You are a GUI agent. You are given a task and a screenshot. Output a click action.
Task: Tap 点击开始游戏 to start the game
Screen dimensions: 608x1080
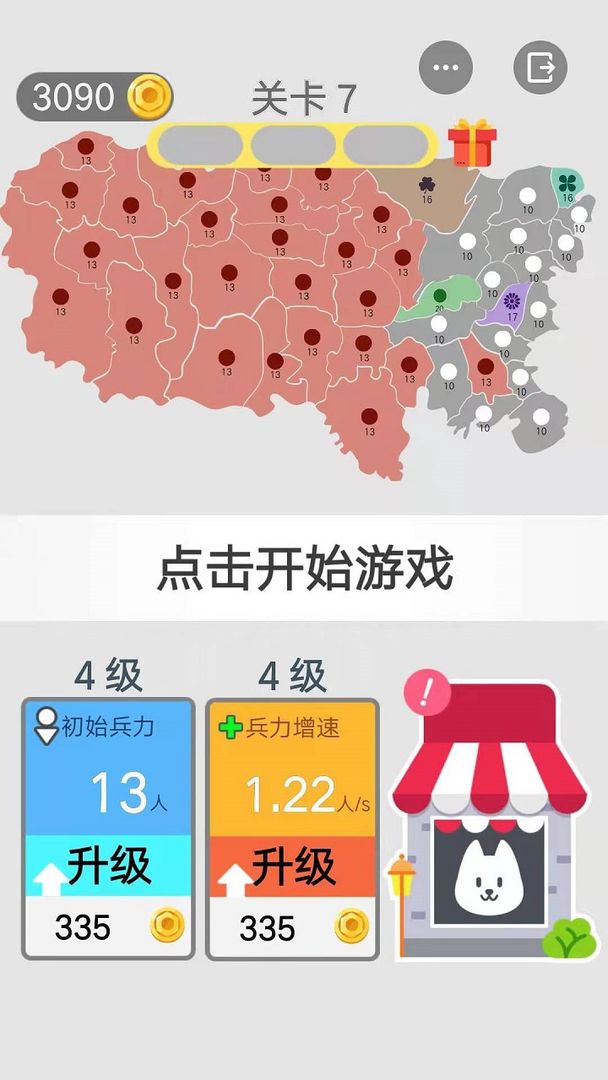point(304,569)
